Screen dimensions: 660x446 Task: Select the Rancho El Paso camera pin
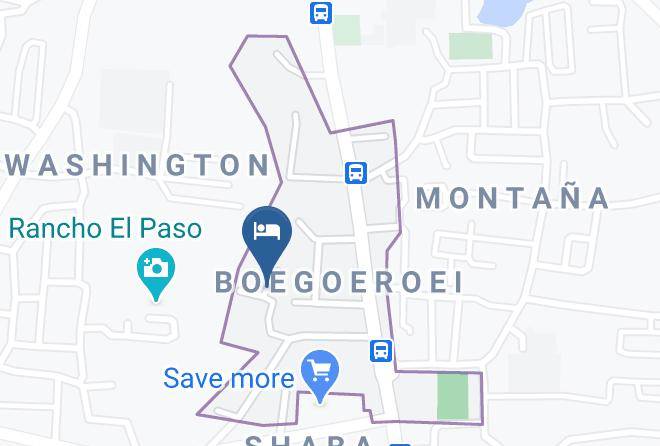tap(155, 269)
